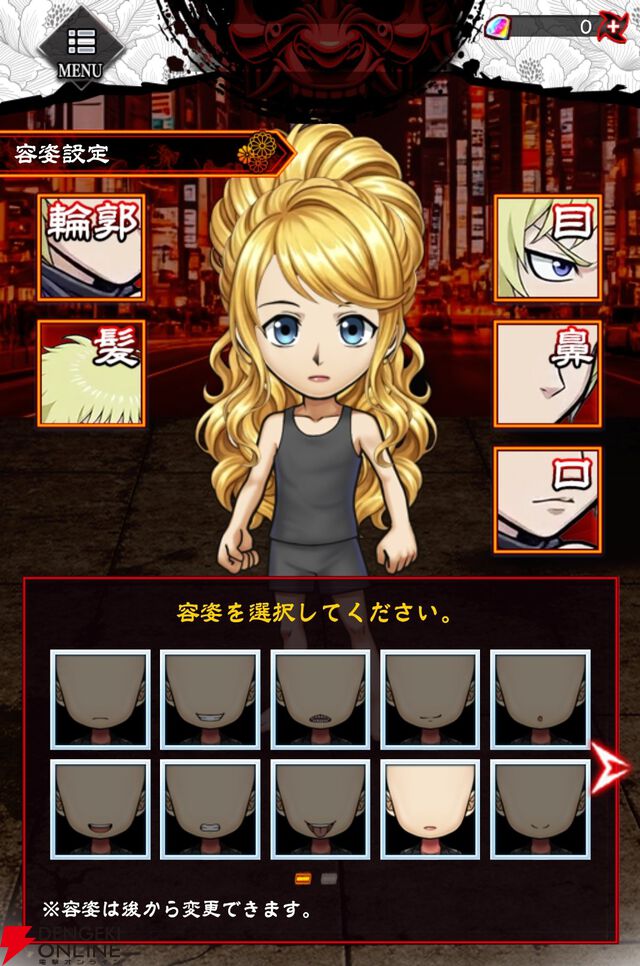Pick the highlighted light-skin mouth option
Screen dimensions: 640x966
(x=430, y=808)
